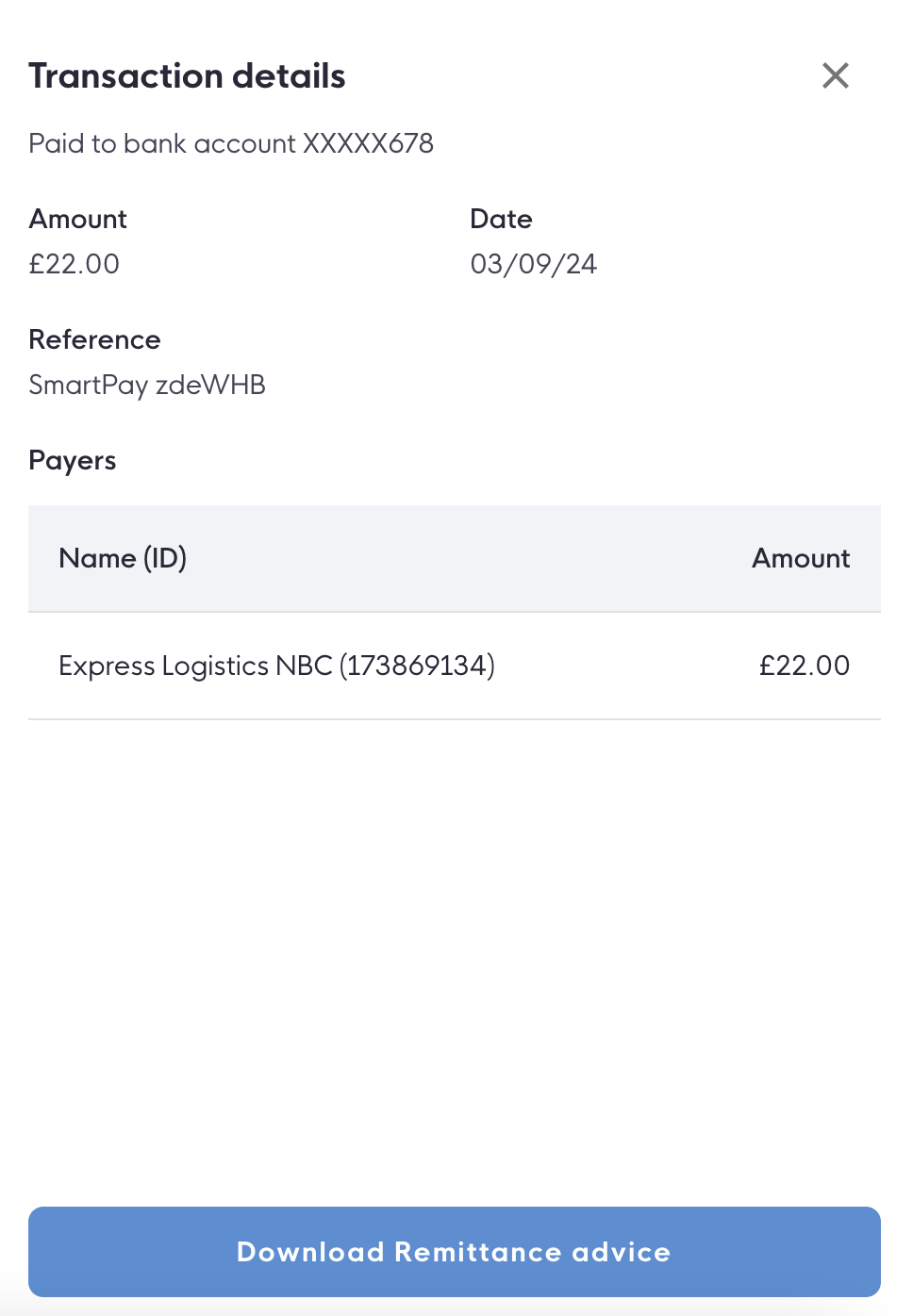Click the Date label
Viewport: 913px width, 1316px height.
point(501,219)
